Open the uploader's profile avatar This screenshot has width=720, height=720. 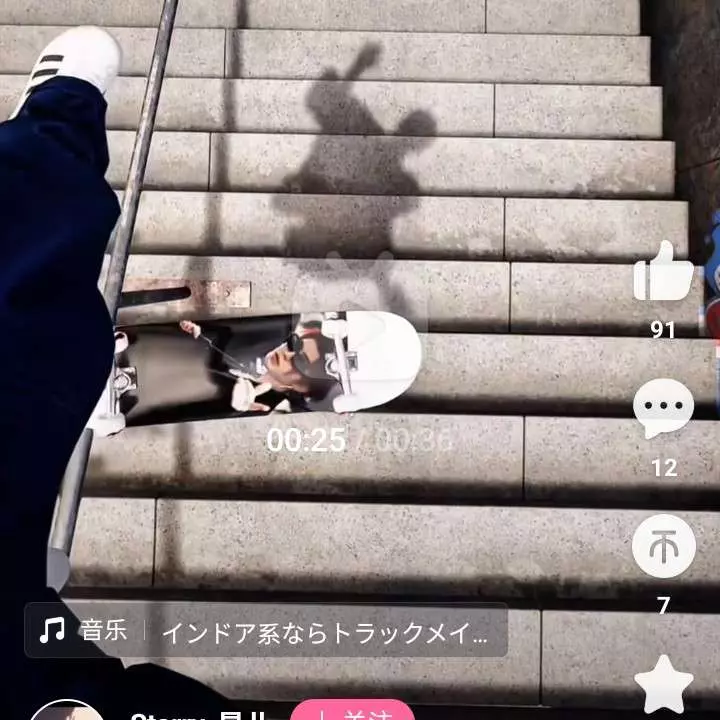pos(67,711)
